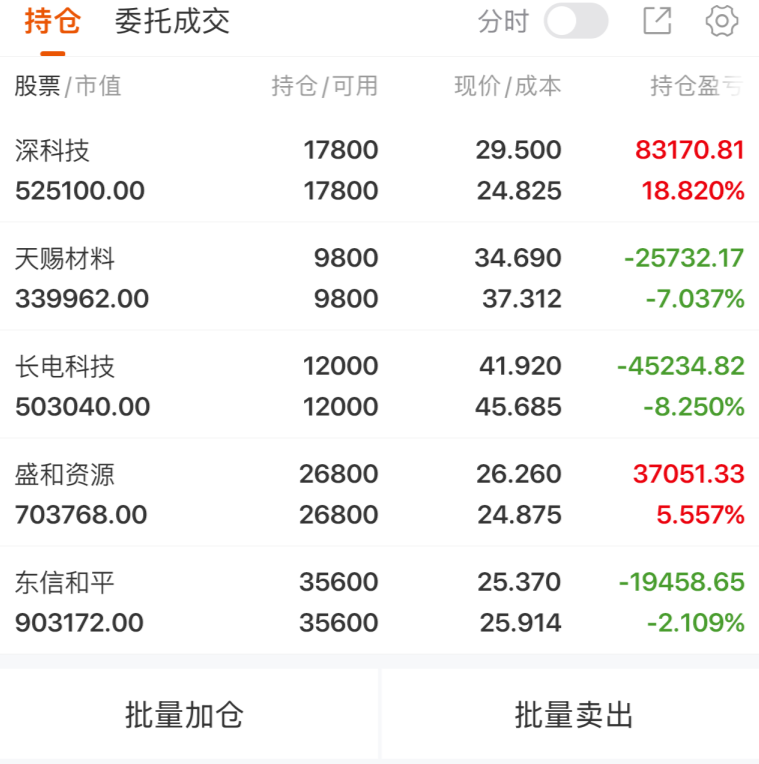Open the share/export icon at top right
The image size is (759, 764).
coord(657,21)
